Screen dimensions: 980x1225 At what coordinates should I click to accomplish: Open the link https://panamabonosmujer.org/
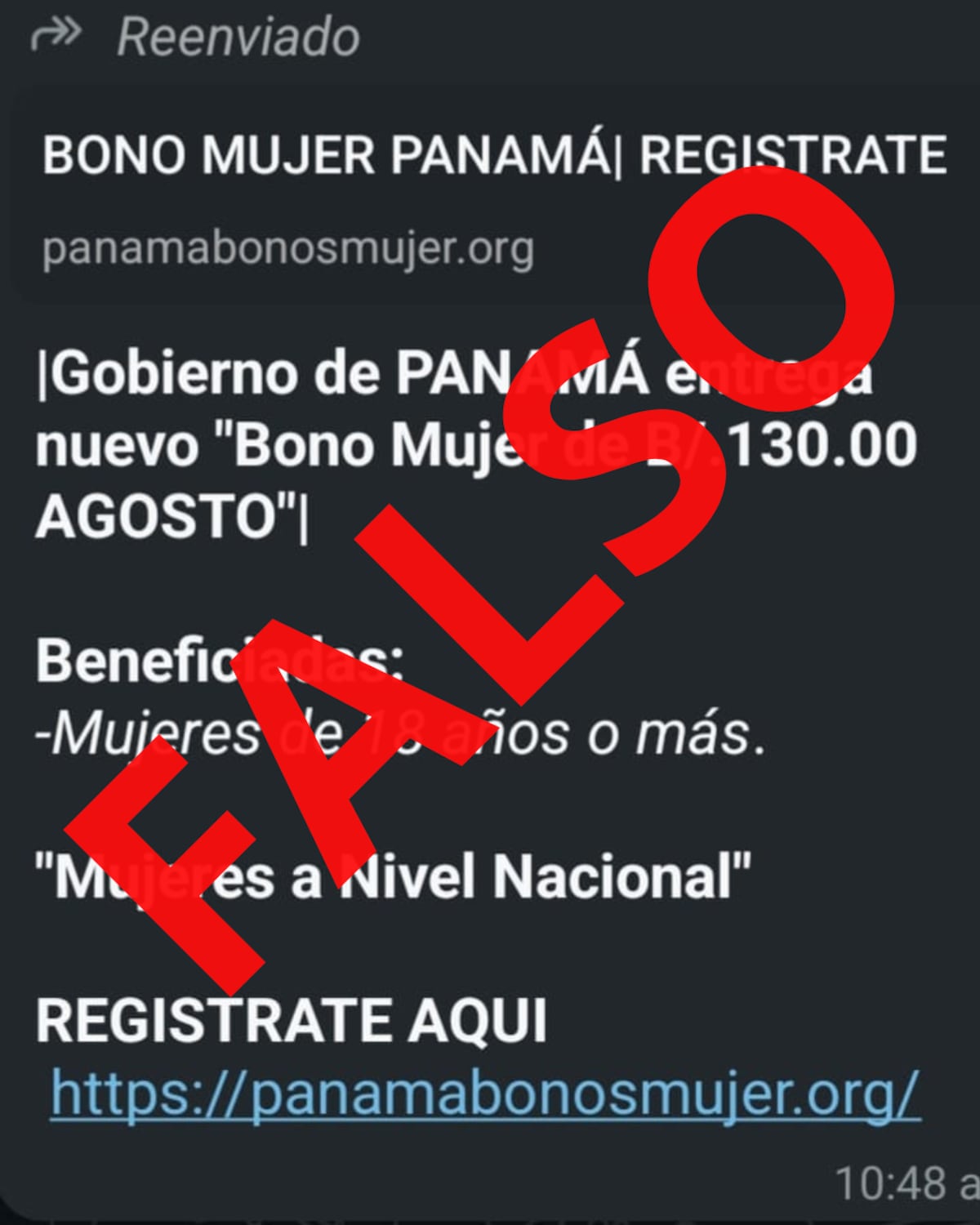point(482,1092)
